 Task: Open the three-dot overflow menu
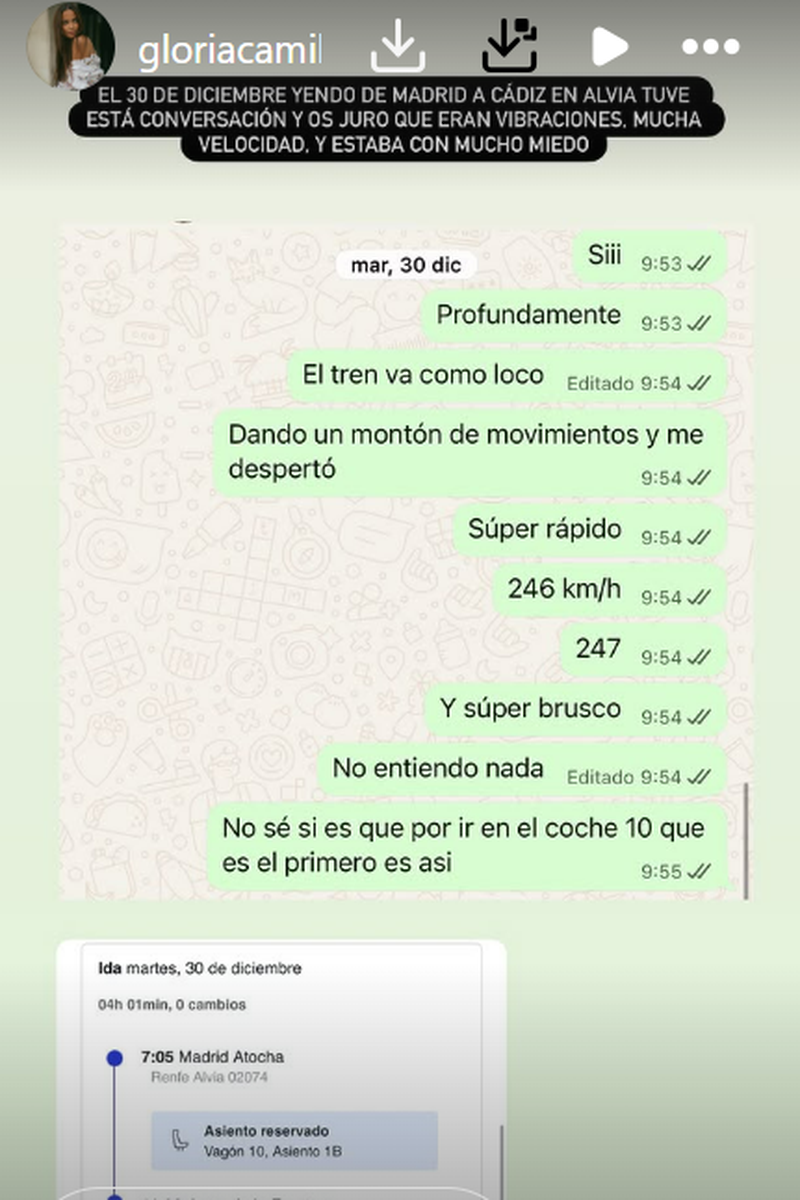click(712, 46)
